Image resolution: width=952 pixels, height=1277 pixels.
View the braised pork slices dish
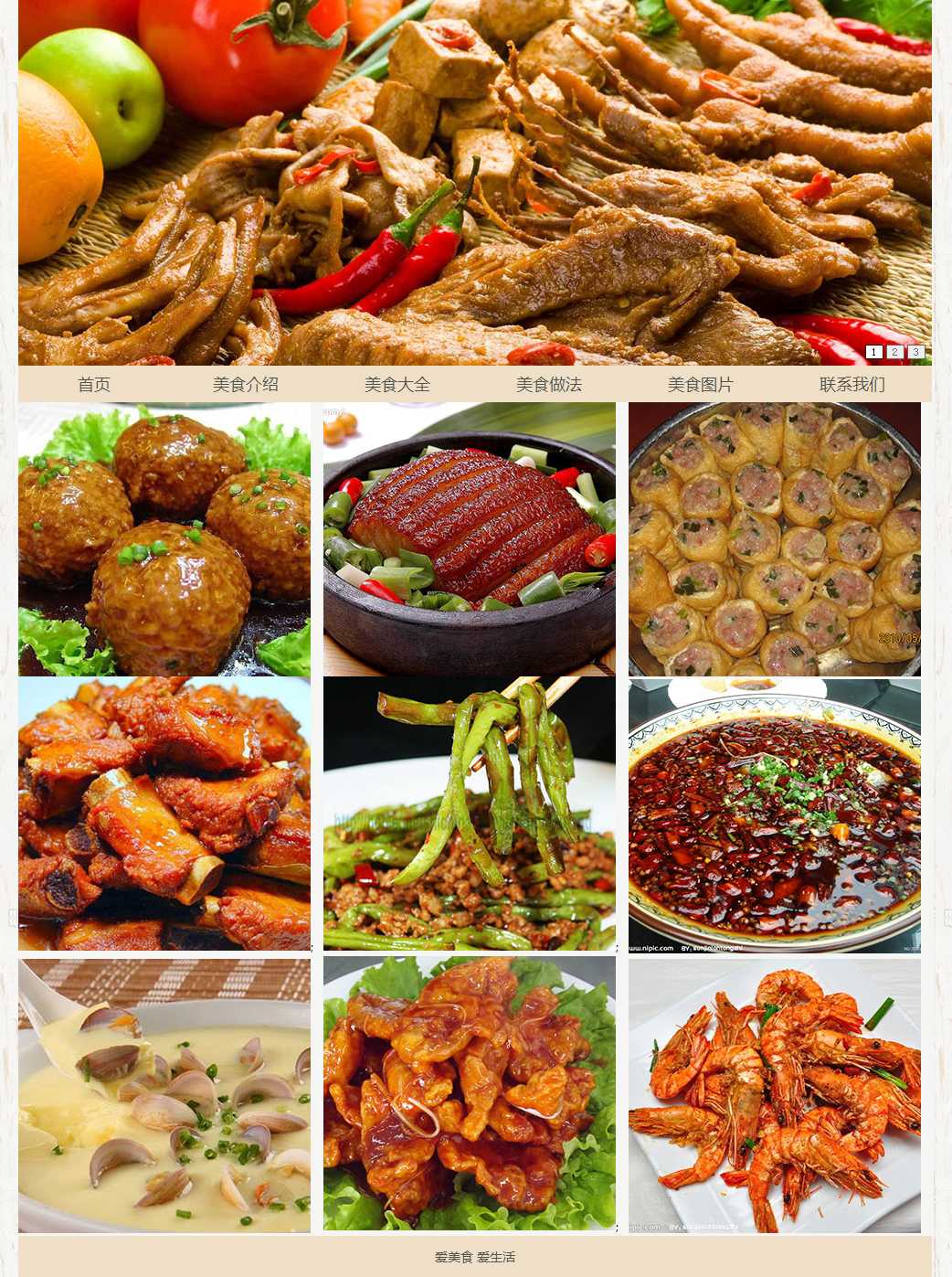(470, 539)
